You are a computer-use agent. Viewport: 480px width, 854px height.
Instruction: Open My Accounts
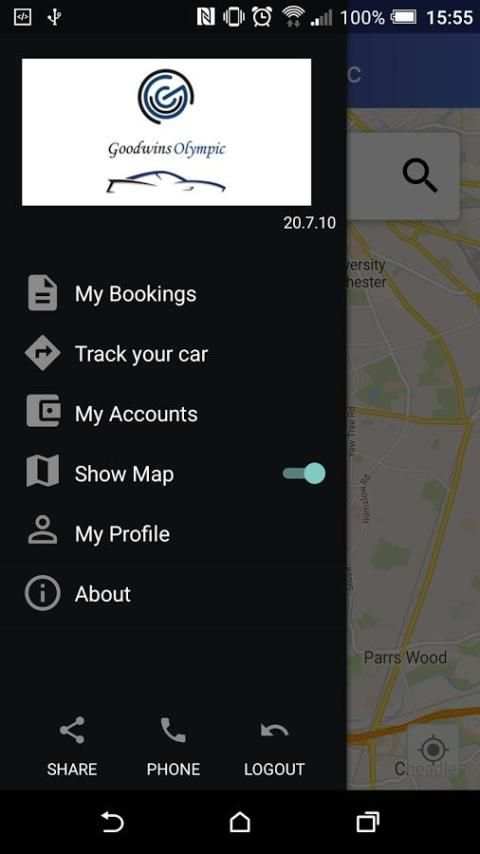click(x=173, y=414)
